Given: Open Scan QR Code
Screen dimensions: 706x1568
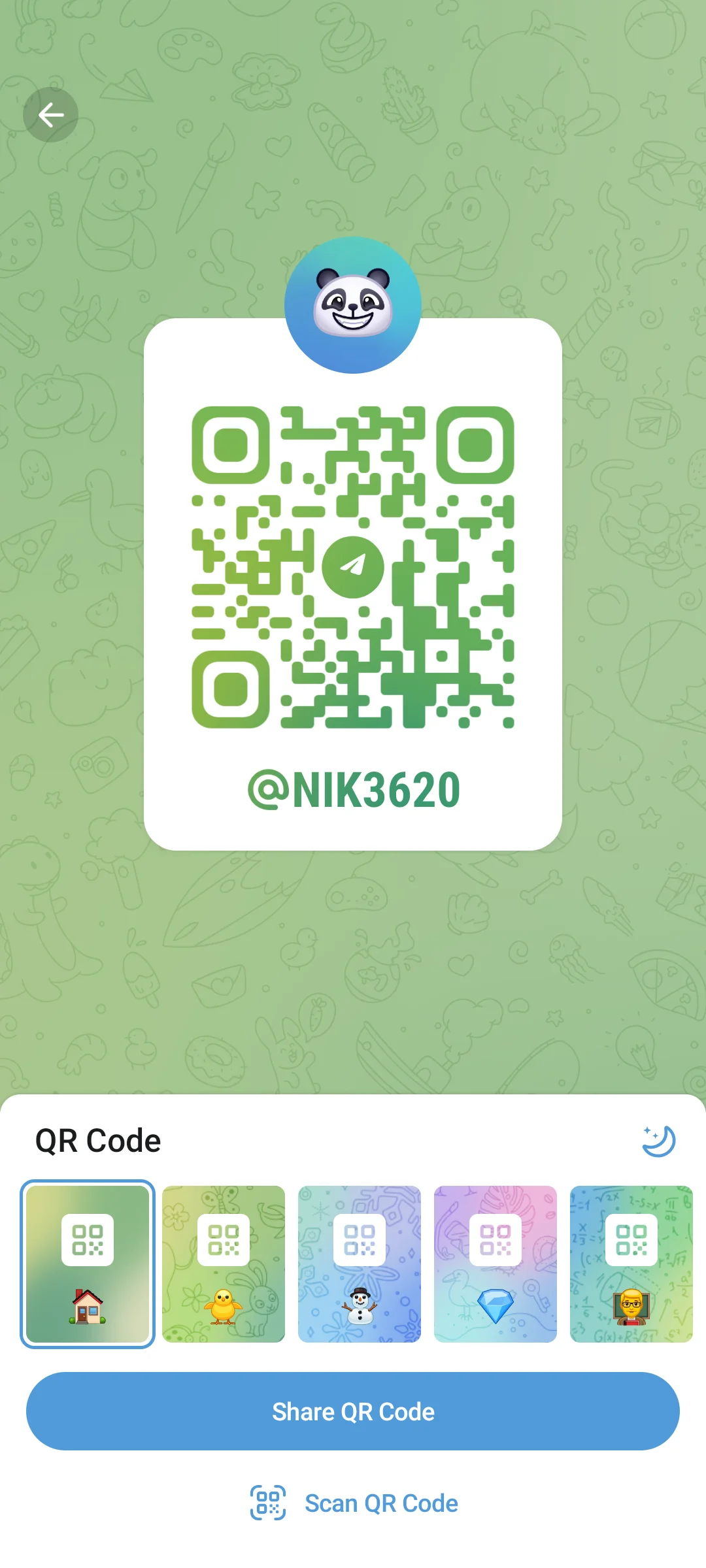Looking at the screenshot, I should pyautogui.click(x=354, y=1503).
